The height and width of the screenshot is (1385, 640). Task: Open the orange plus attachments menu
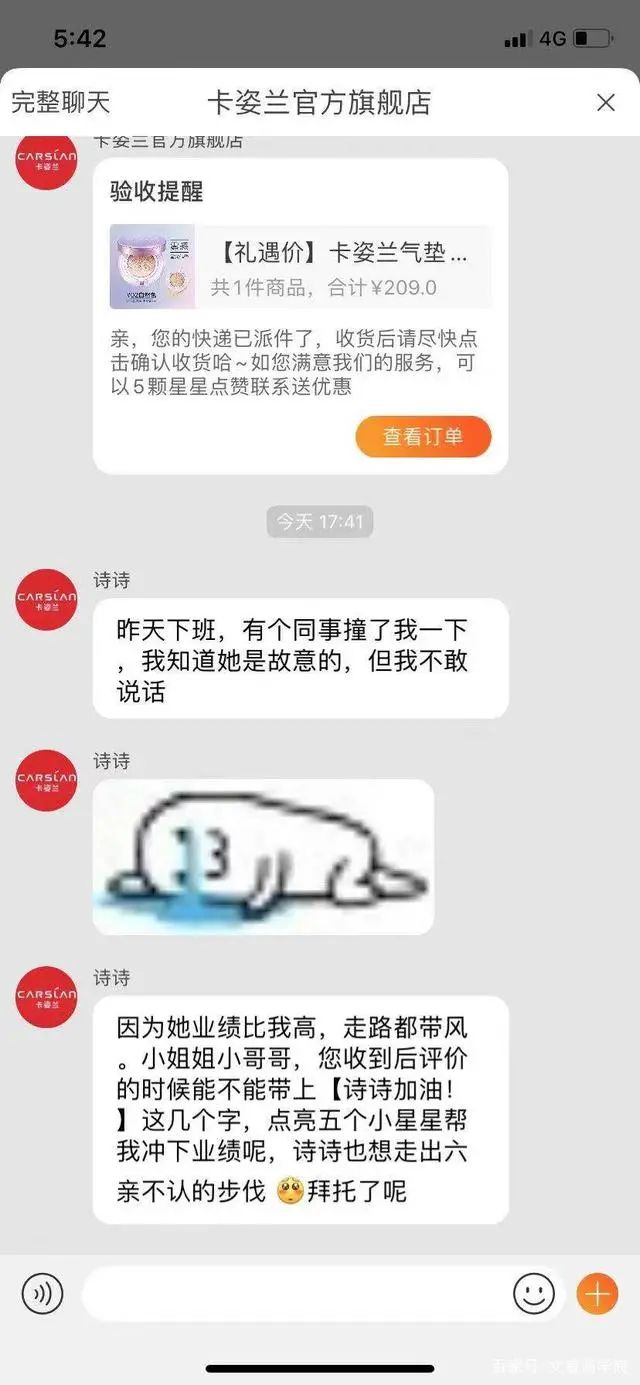597,1294
